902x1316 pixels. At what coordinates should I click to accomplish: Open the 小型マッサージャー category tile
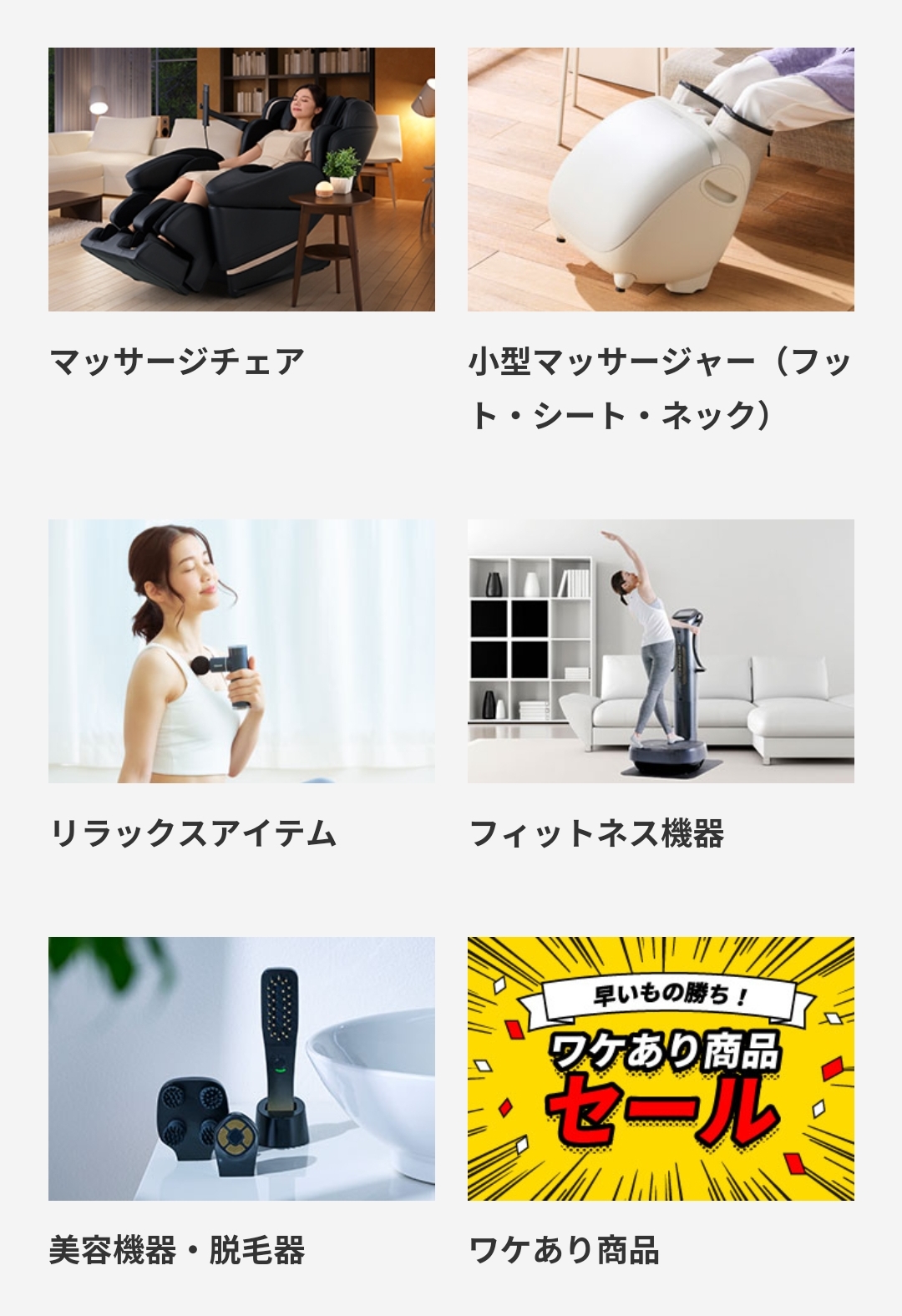click(x=661, y=180)
